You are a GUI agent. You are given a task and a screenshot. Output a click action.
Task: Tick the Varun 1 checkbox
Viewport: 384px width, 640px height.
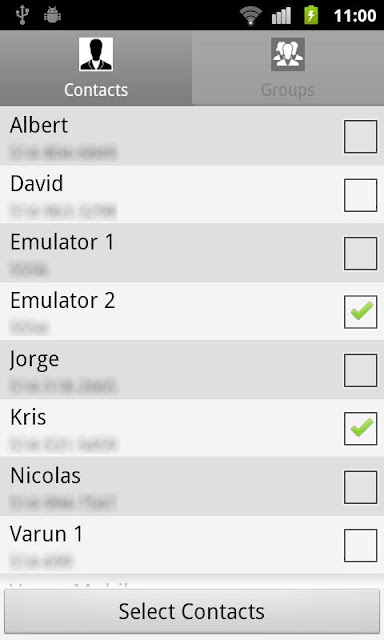point(360,546)
